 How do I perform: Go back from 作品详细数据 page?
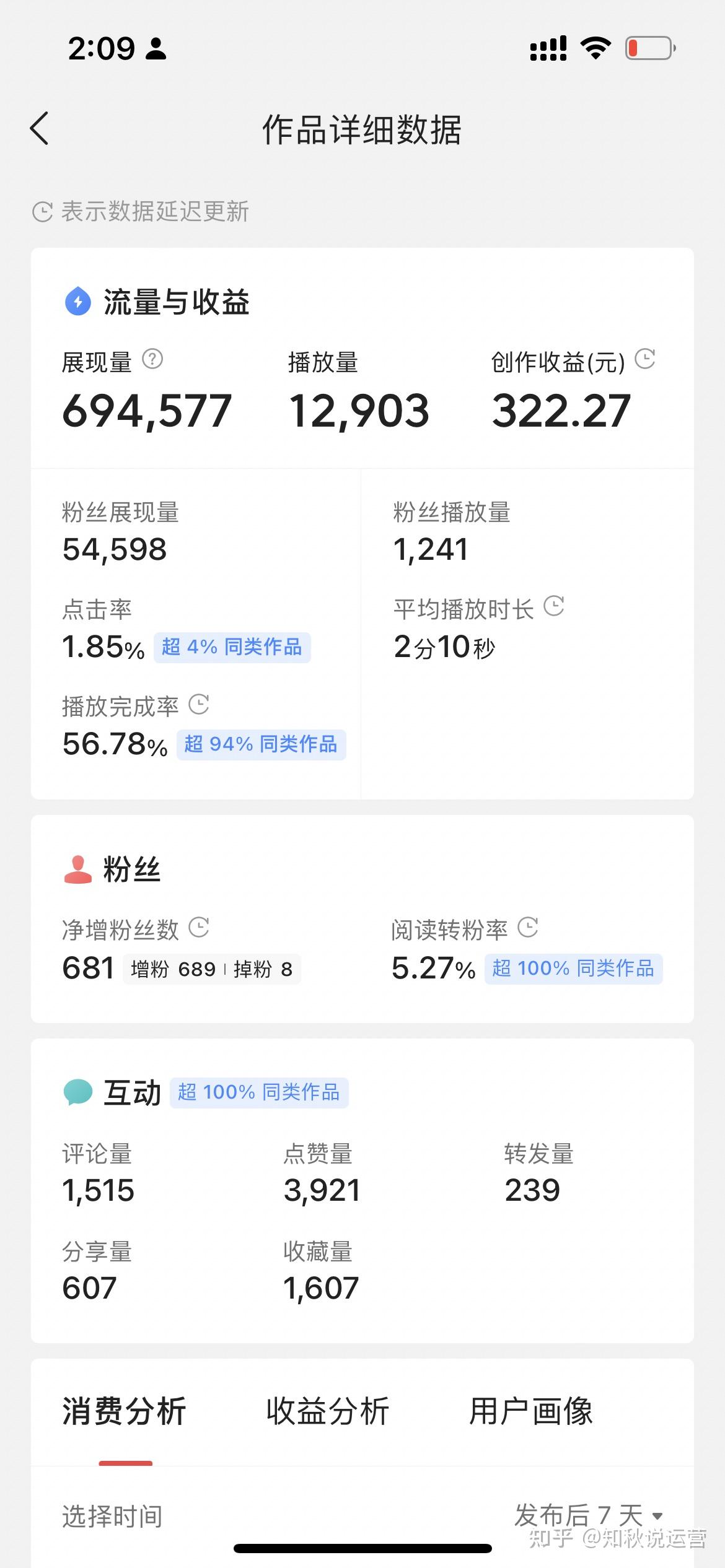[40, 129]
